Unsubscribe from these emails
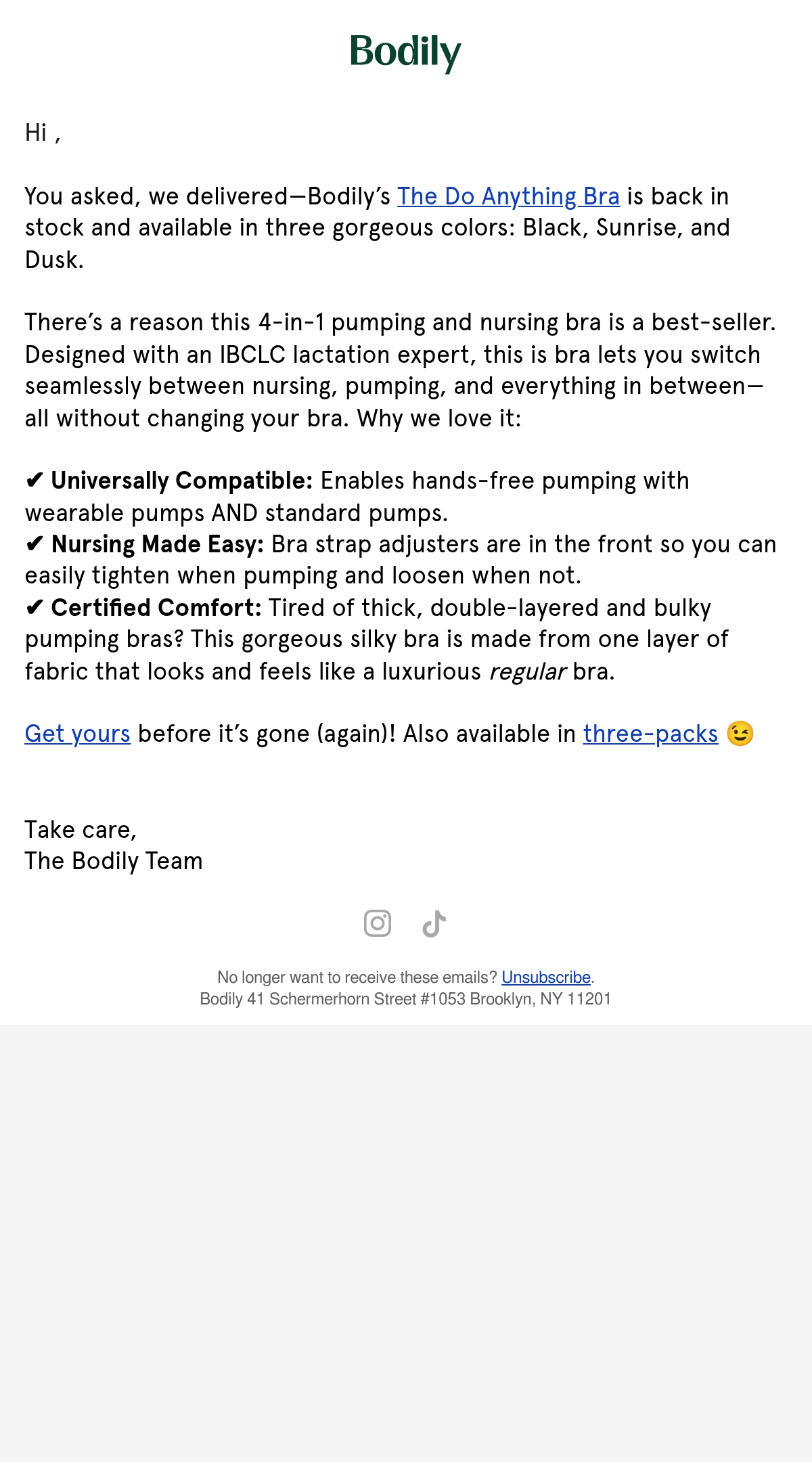 tap(546, 977)
